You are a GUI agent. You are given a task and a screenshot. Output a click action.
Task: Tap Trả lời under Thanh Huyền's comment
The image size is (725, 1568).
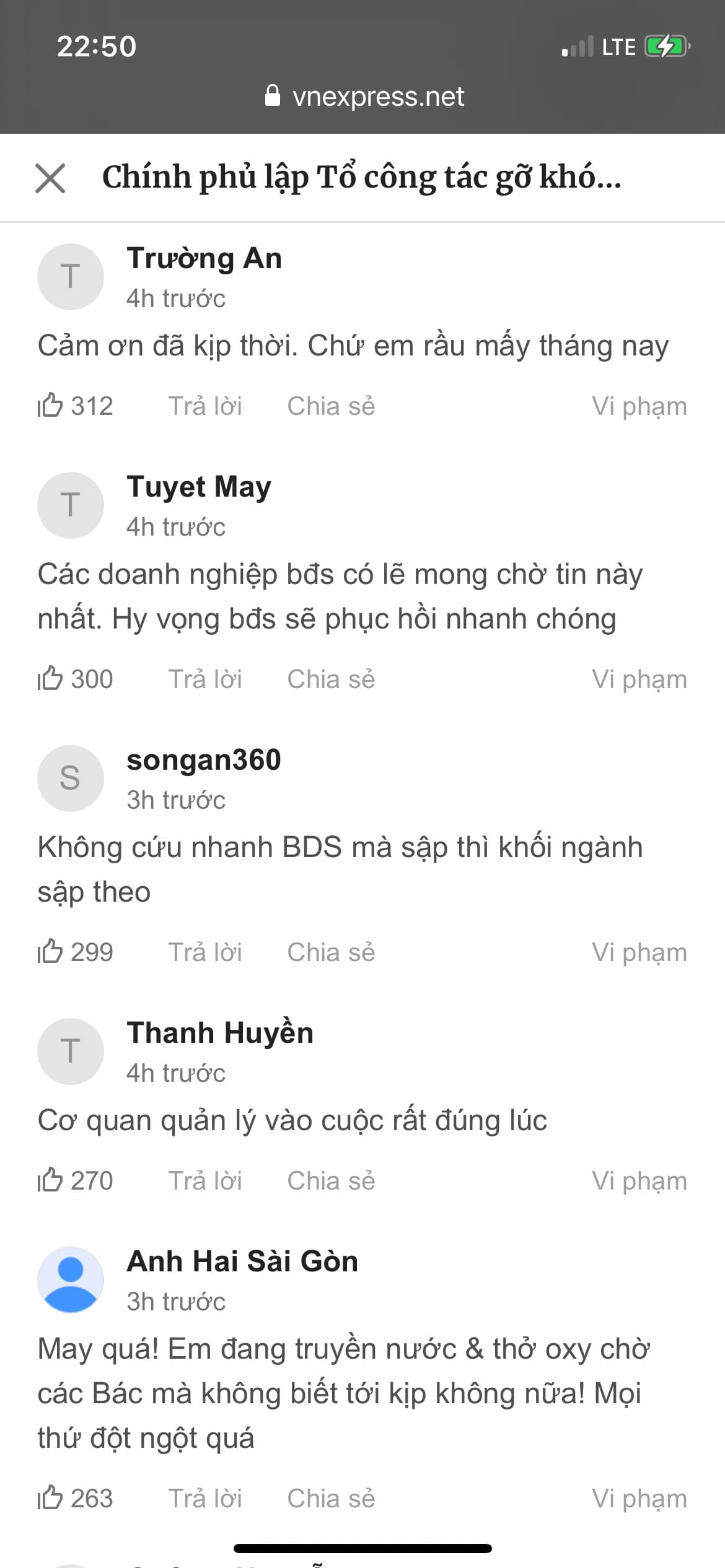tap(205, 1181)
